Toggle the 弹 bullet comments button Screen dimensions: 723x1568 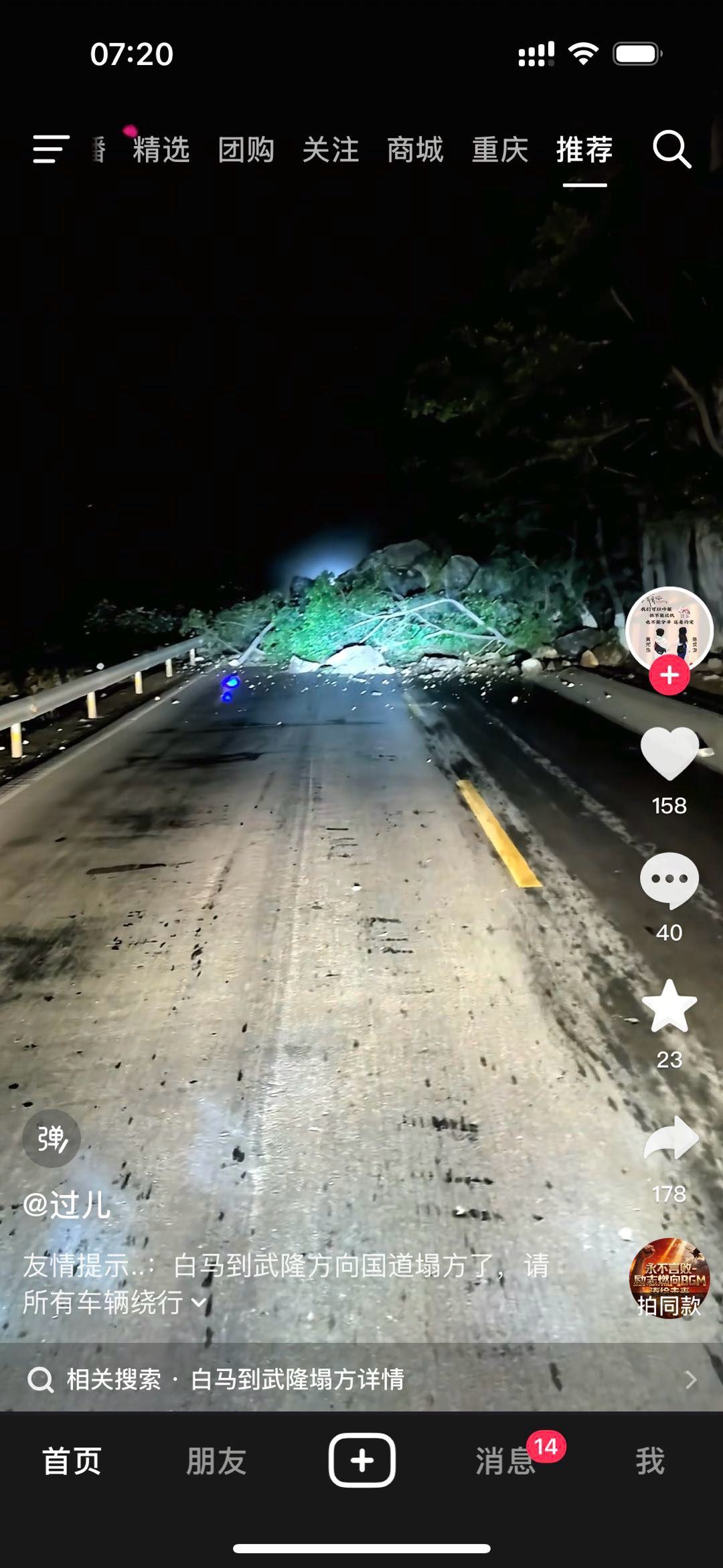point(52,1138)
